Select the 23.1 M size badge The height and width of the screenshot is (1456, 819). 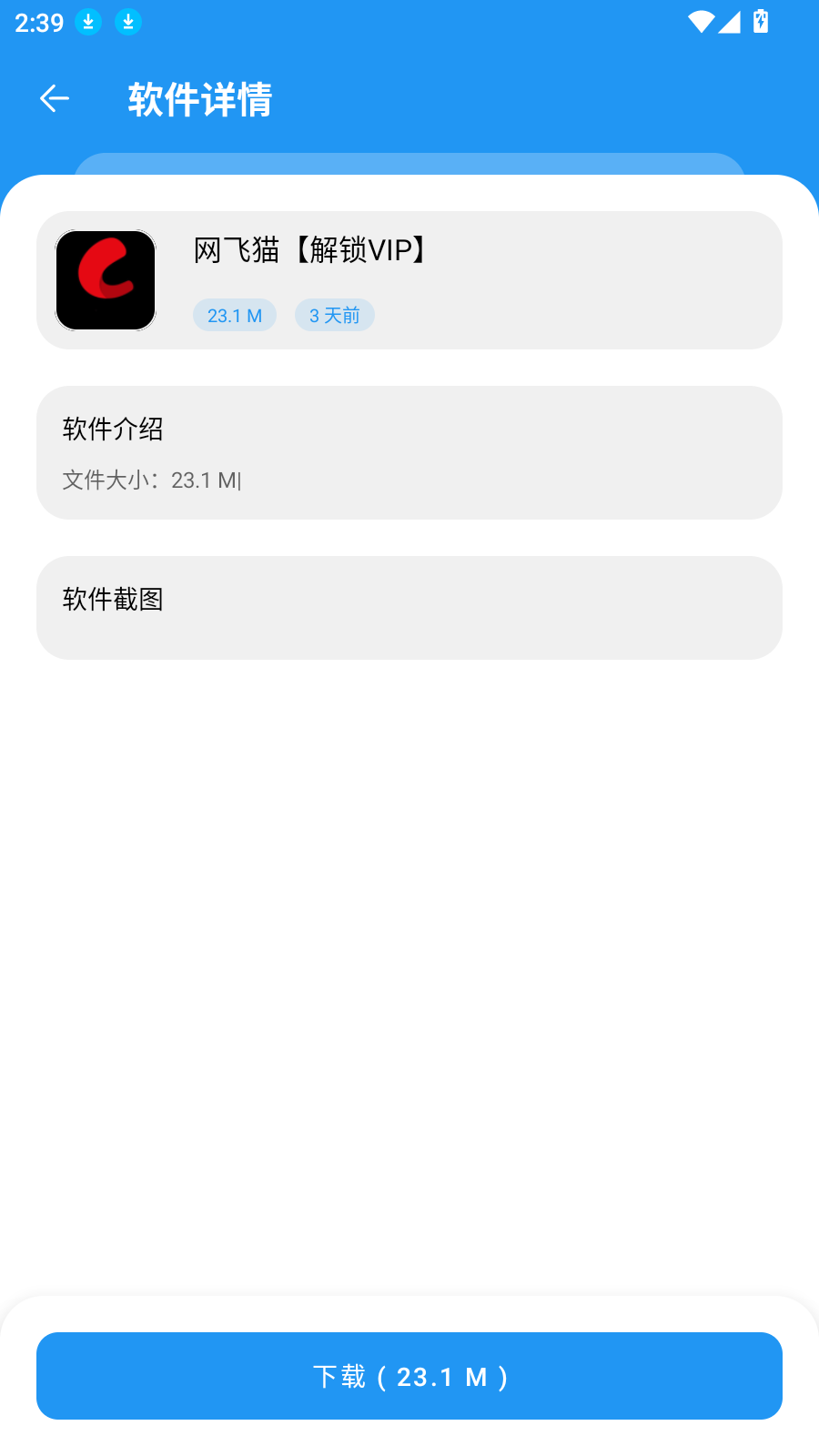pos(234,315)
